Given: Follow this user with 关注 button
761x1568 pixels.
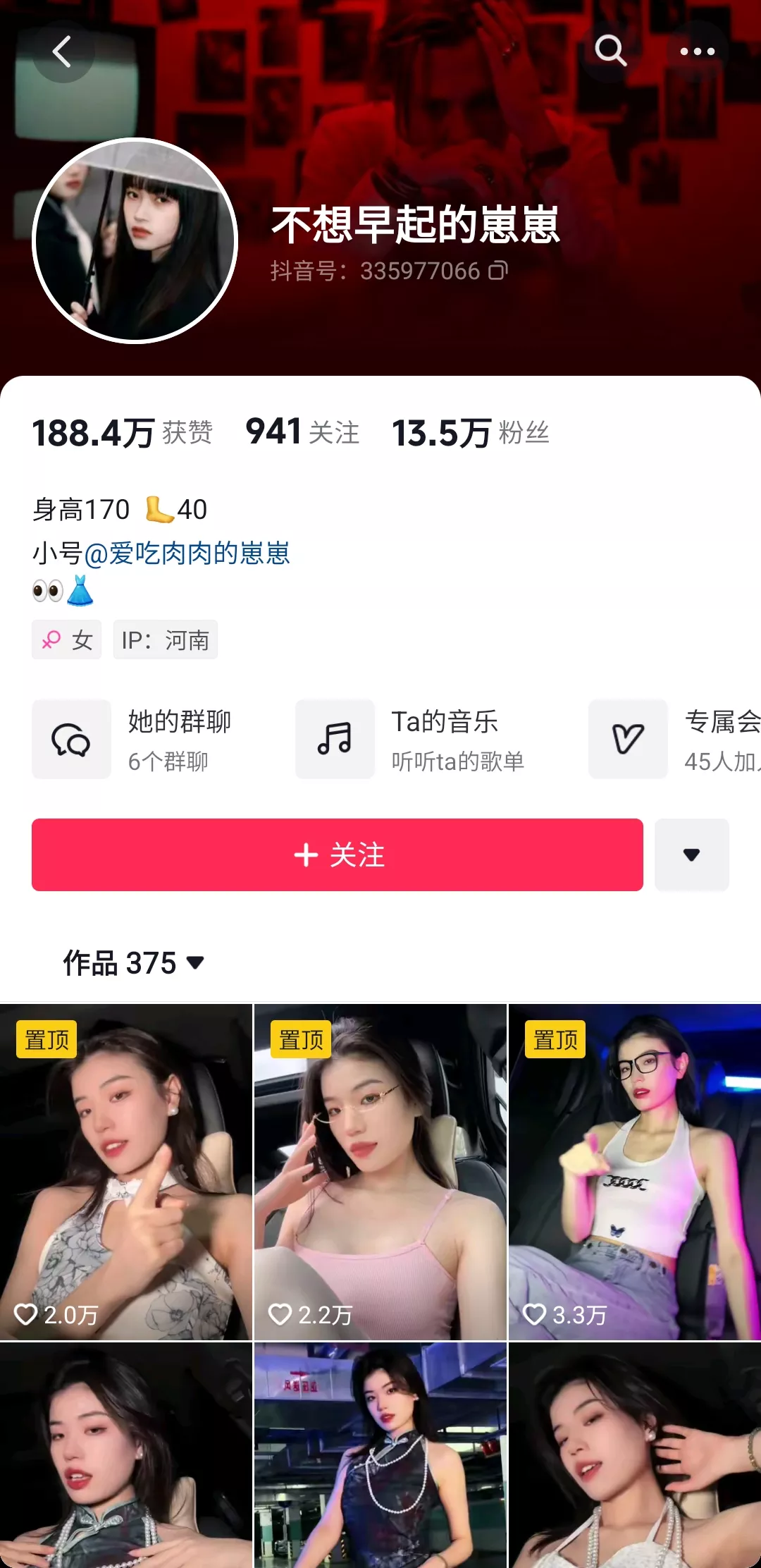Looking at the screenshot, I should point(338,855).
